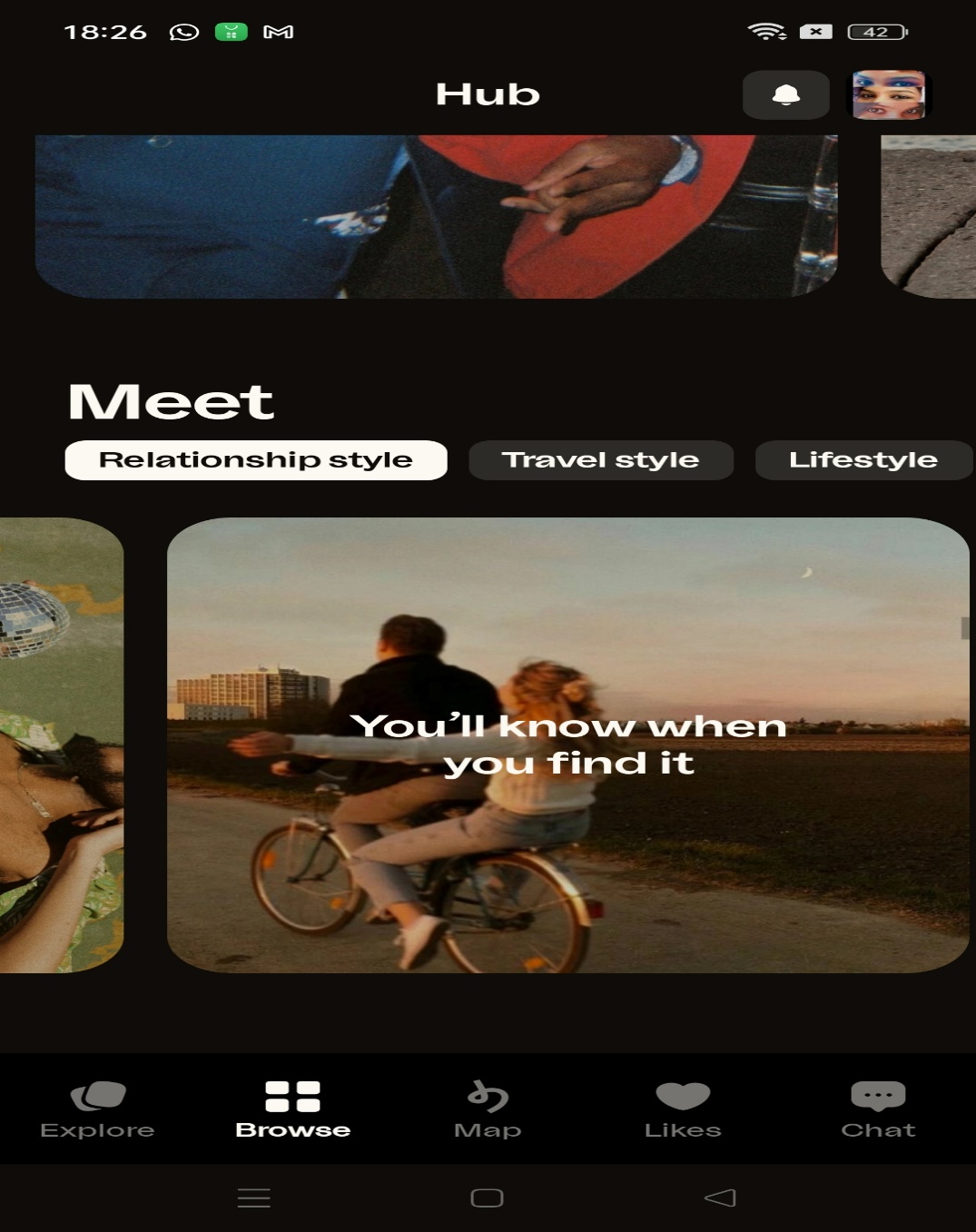
Task: View the Likes tab
Action: (x=683, y=1109)
